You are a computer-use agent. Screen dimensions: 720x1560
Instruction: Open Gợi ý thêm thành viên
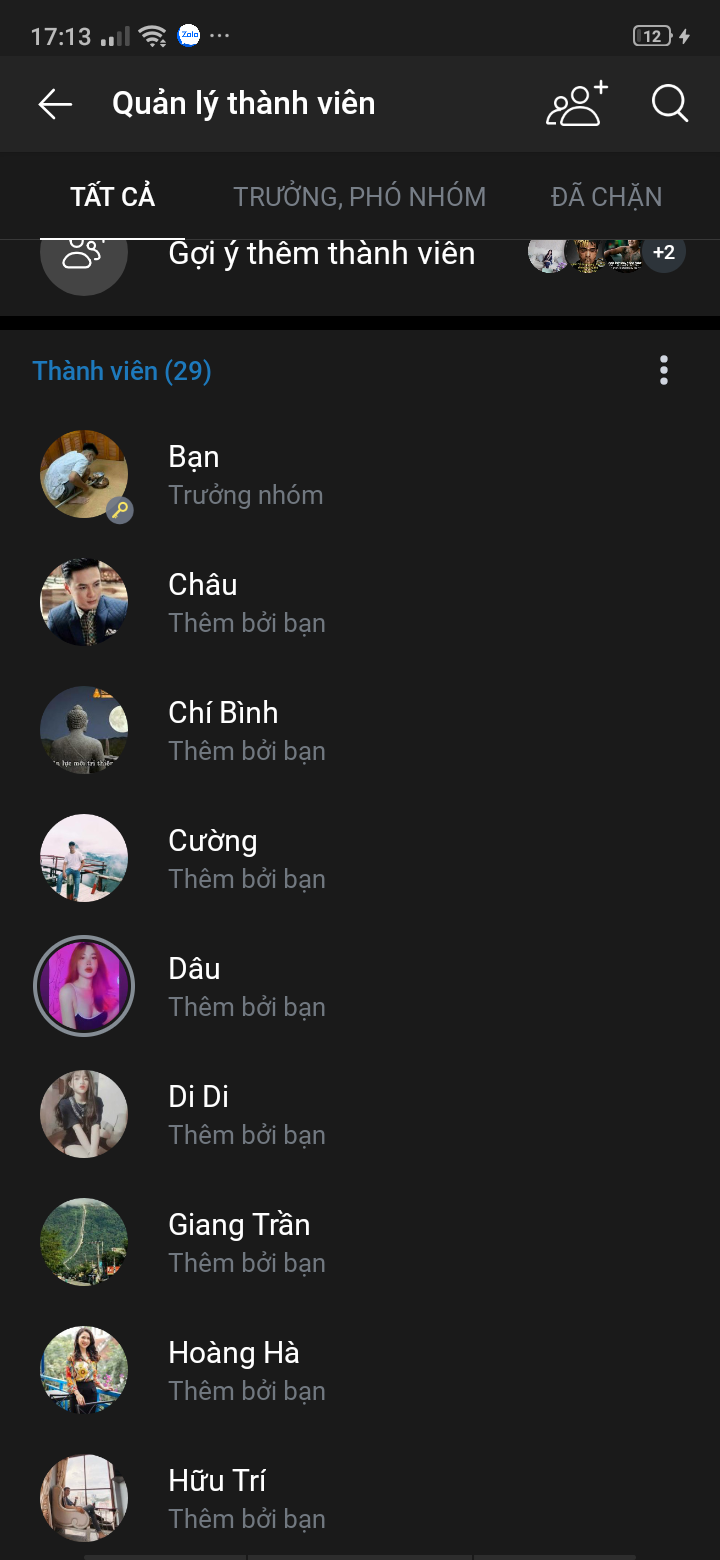coord(360,254)
